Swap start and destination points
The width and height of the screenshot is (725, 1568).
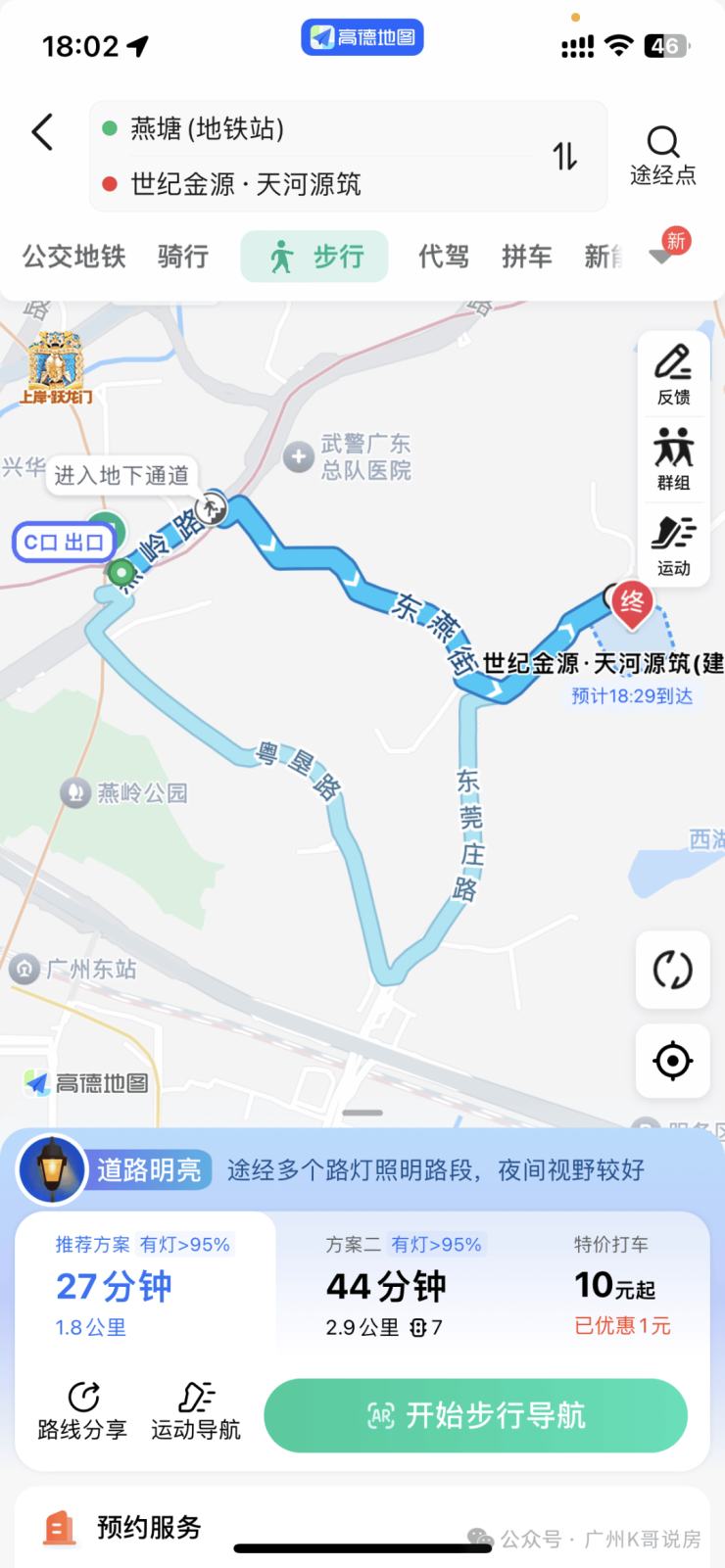click(x=565, y=156)
